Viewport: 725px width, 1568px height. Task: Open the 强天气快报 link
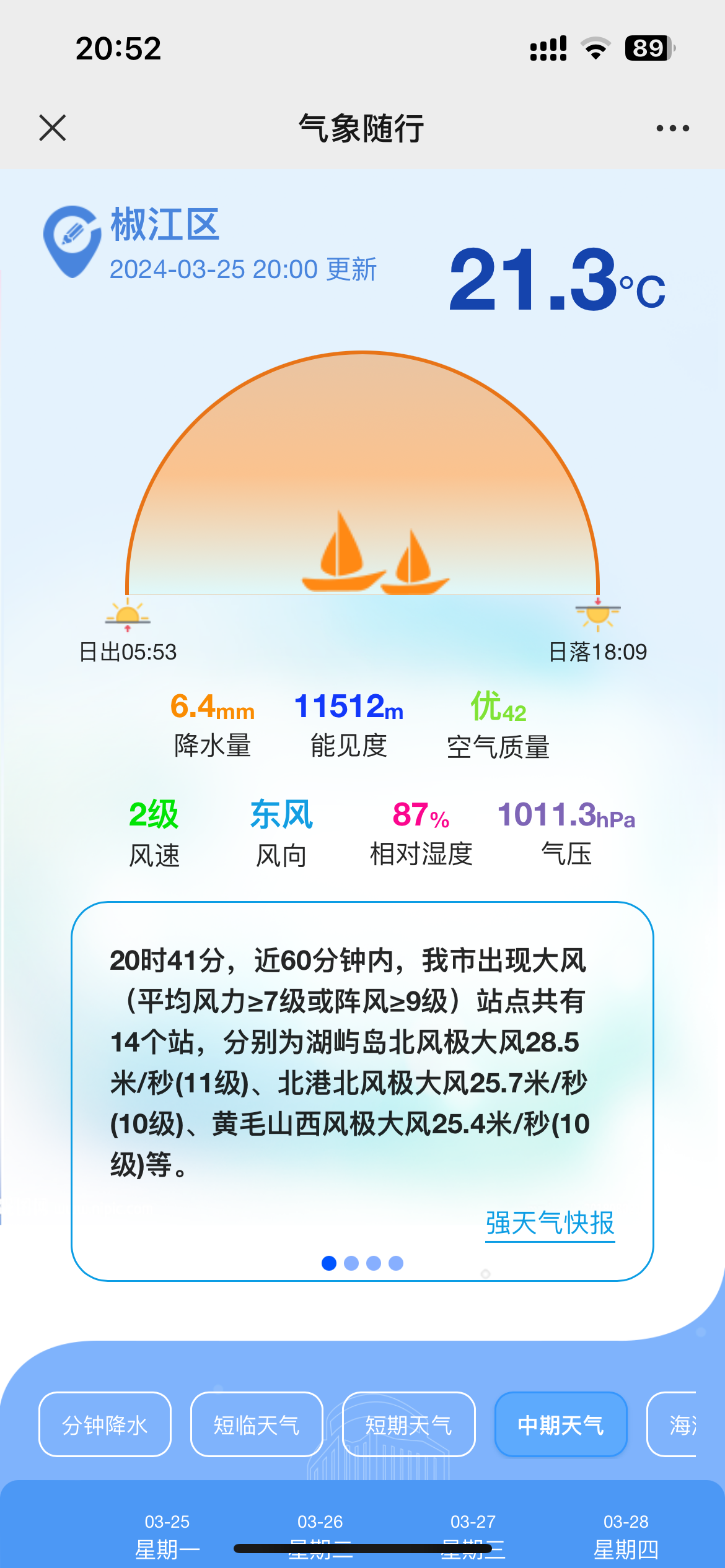tap(550, 1223)
